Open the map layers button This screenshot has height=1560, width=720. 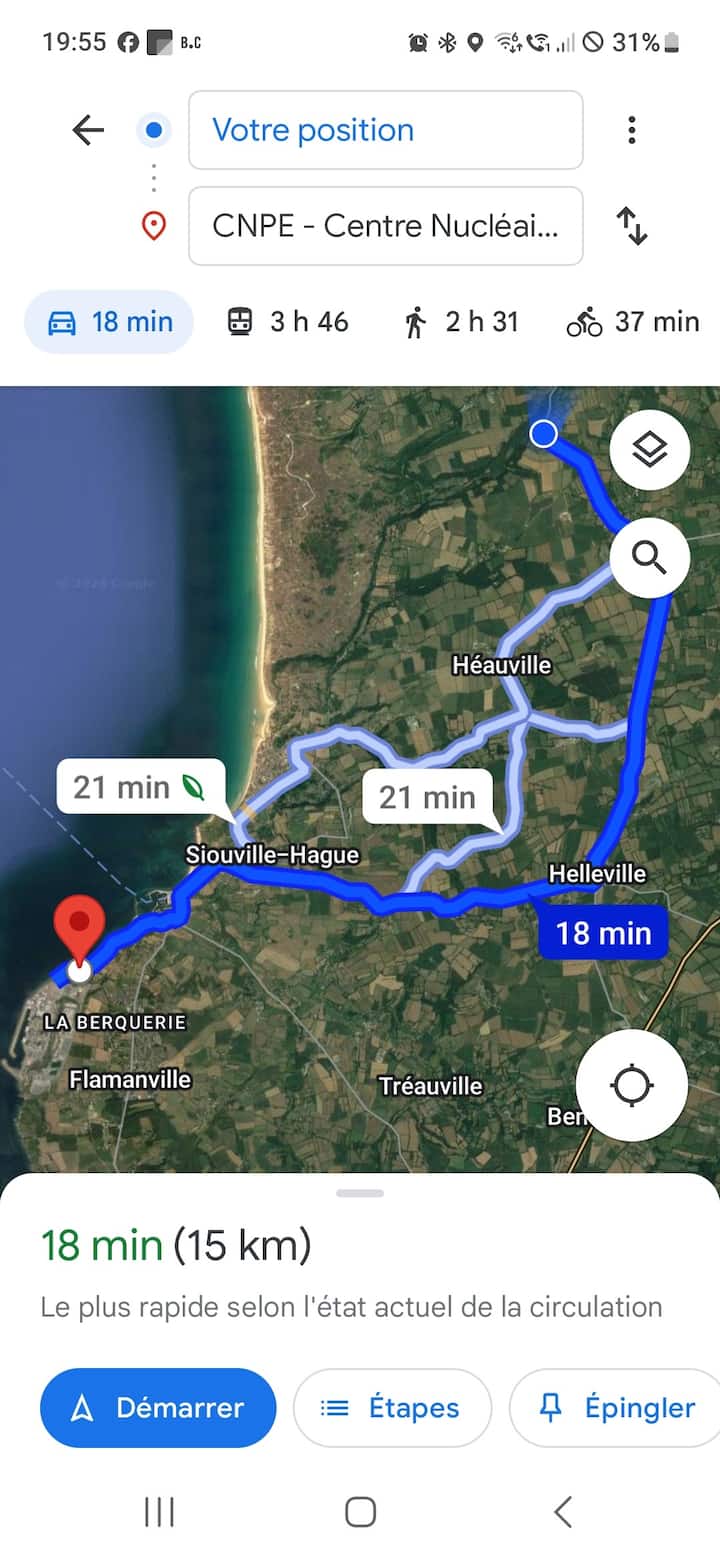pos(650,450)
